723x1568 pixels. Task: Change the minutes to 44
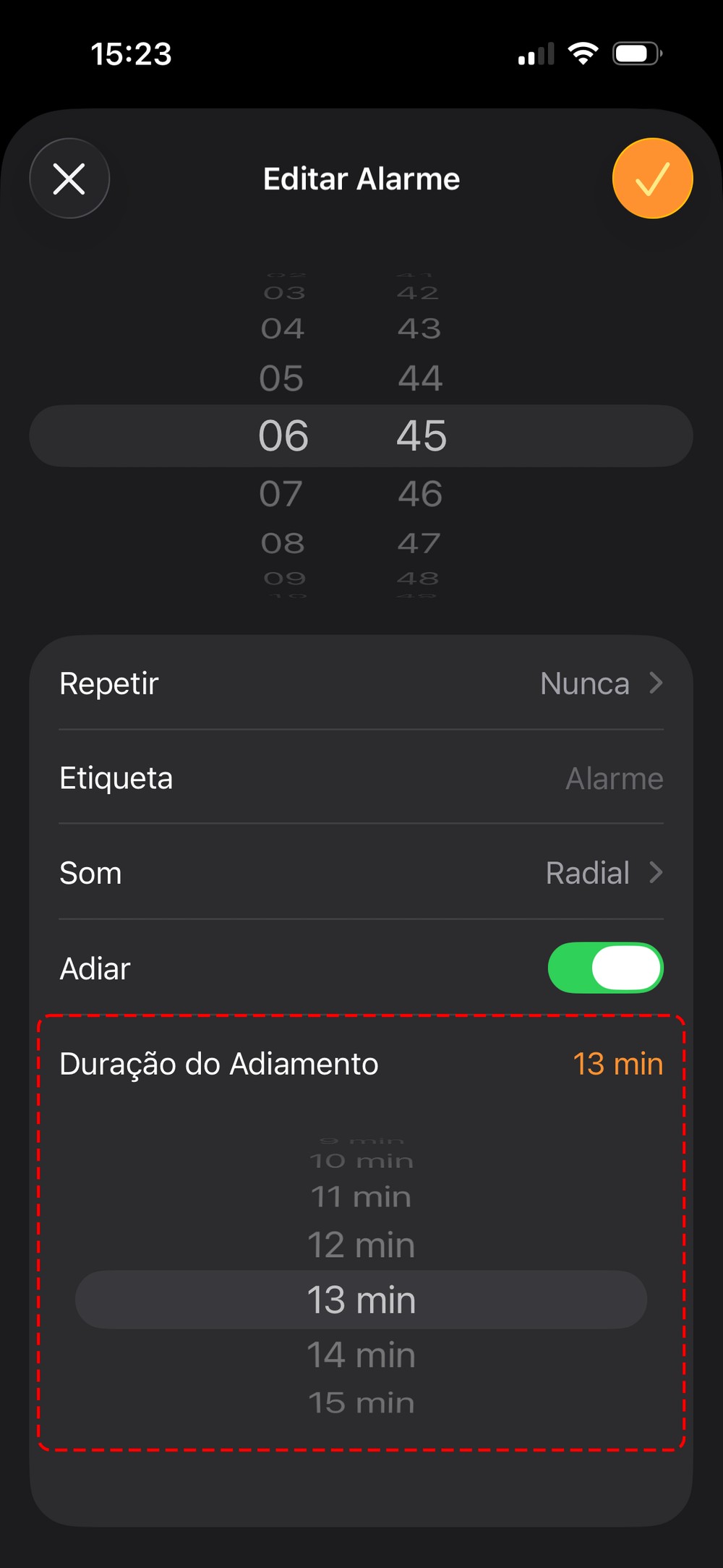pos(420,378)
